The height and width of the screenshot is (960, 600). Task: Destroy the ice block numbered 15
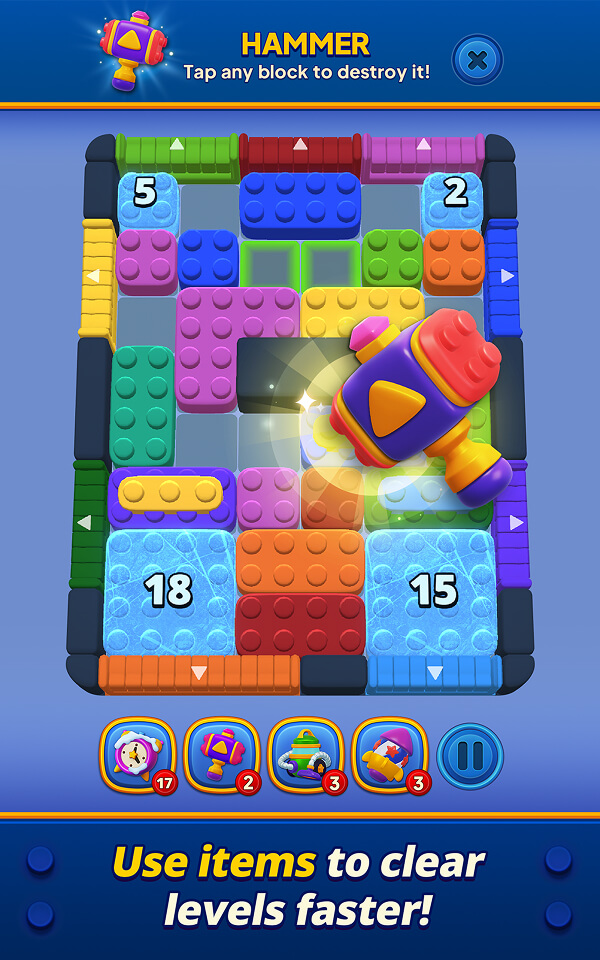click(x=432, y=592)
